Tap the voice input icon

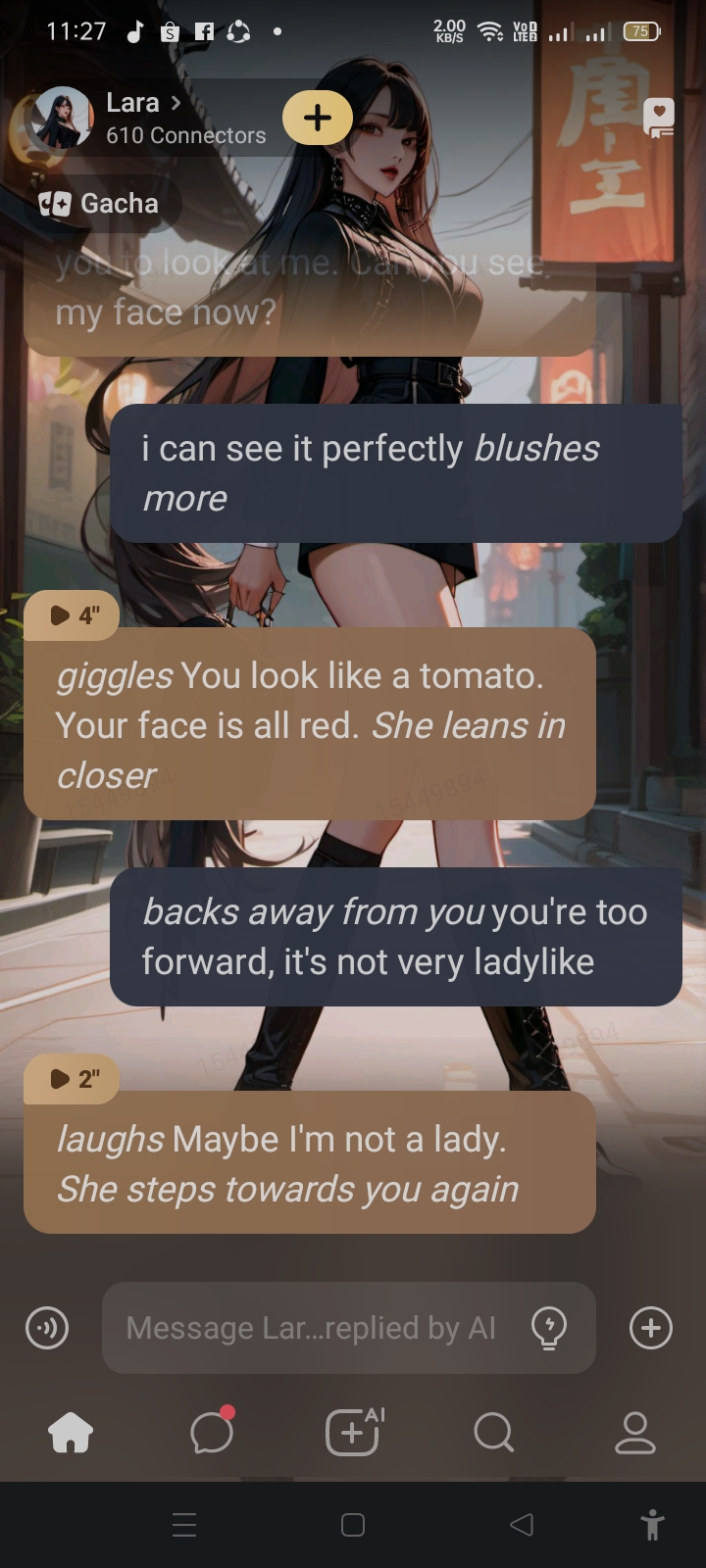[47, 1329]
